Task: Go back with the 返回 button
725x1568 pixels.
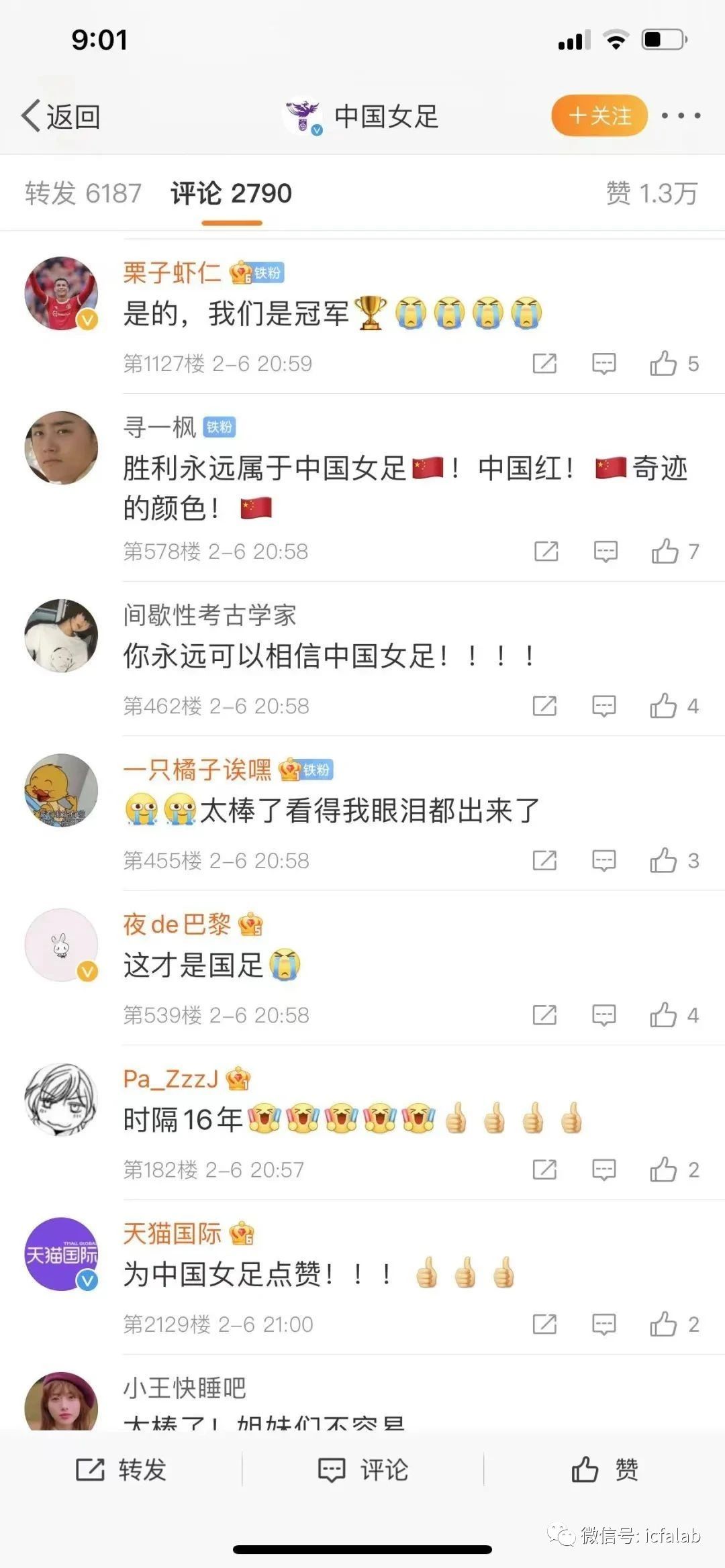Action: [x=60, y=116]
